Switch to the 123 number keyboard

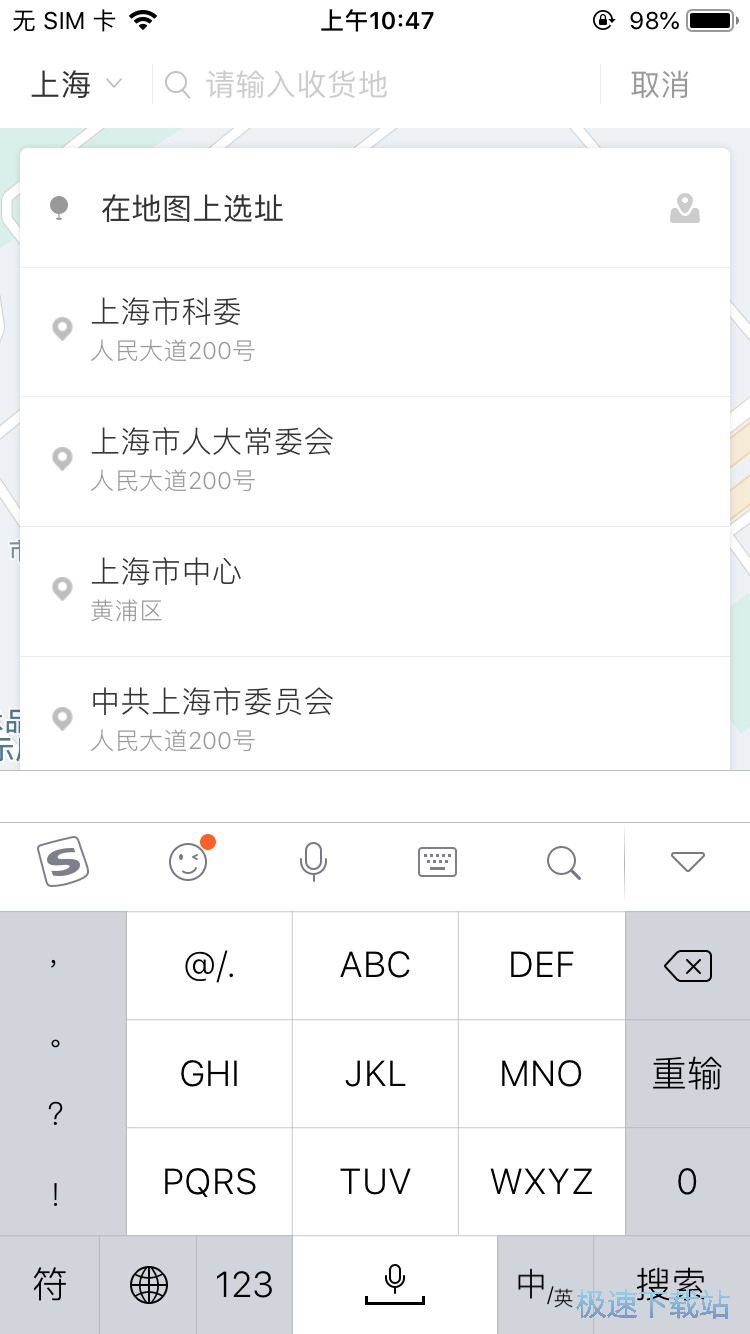244,1285
